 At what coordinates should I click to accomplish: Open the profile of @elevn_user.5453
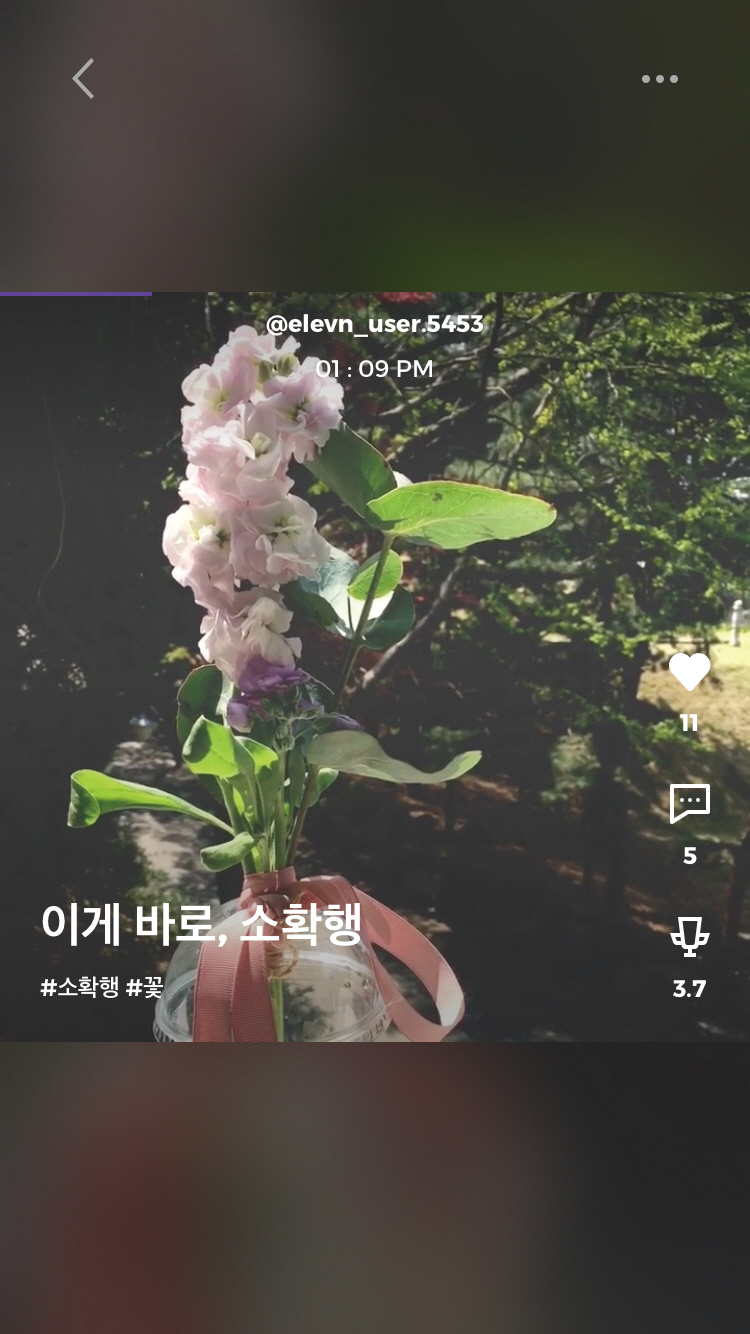tap(375, 324)
